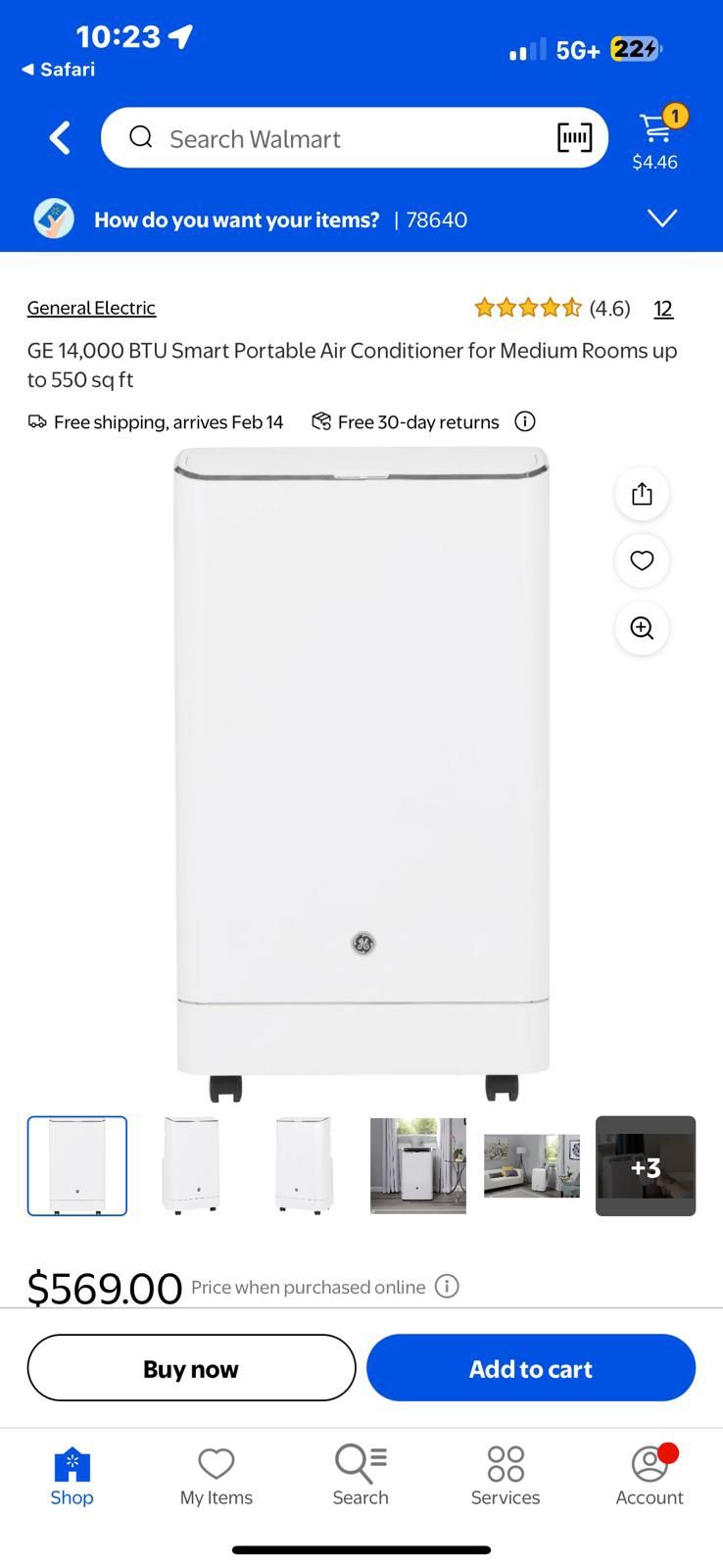The image size is (723, 1568).
Task: Share this air conditioner
Action: (642, 494)
